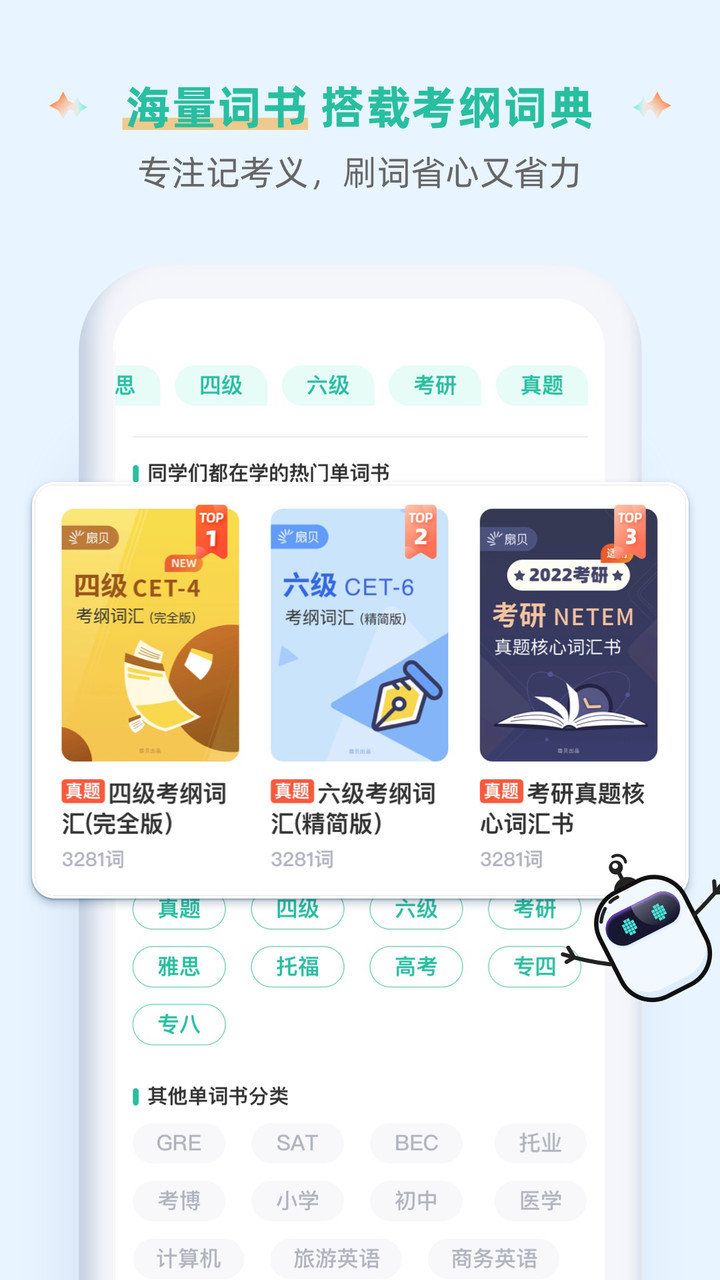Select the GRE category

(x=179, y=1143)
